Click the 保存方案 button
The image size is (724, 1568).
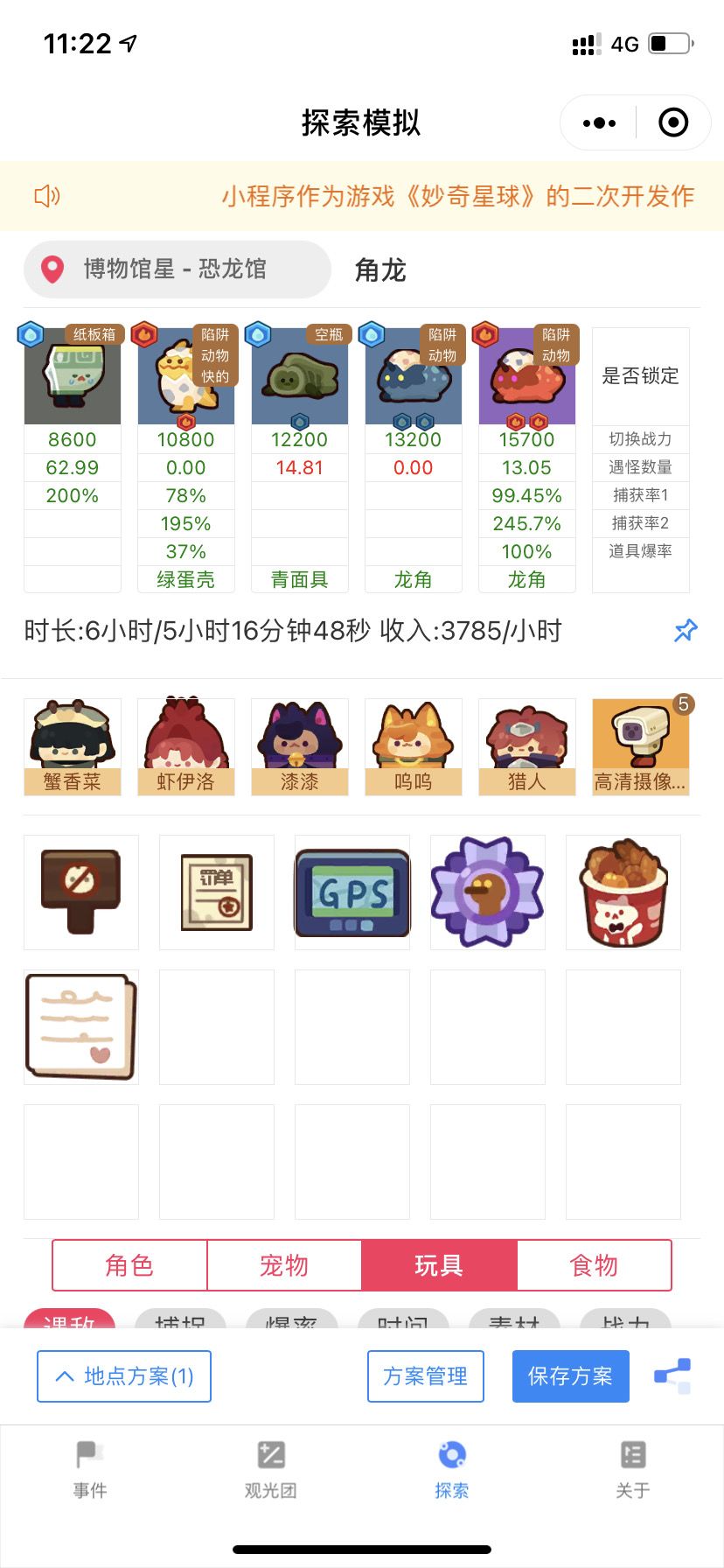(570, 1375)
